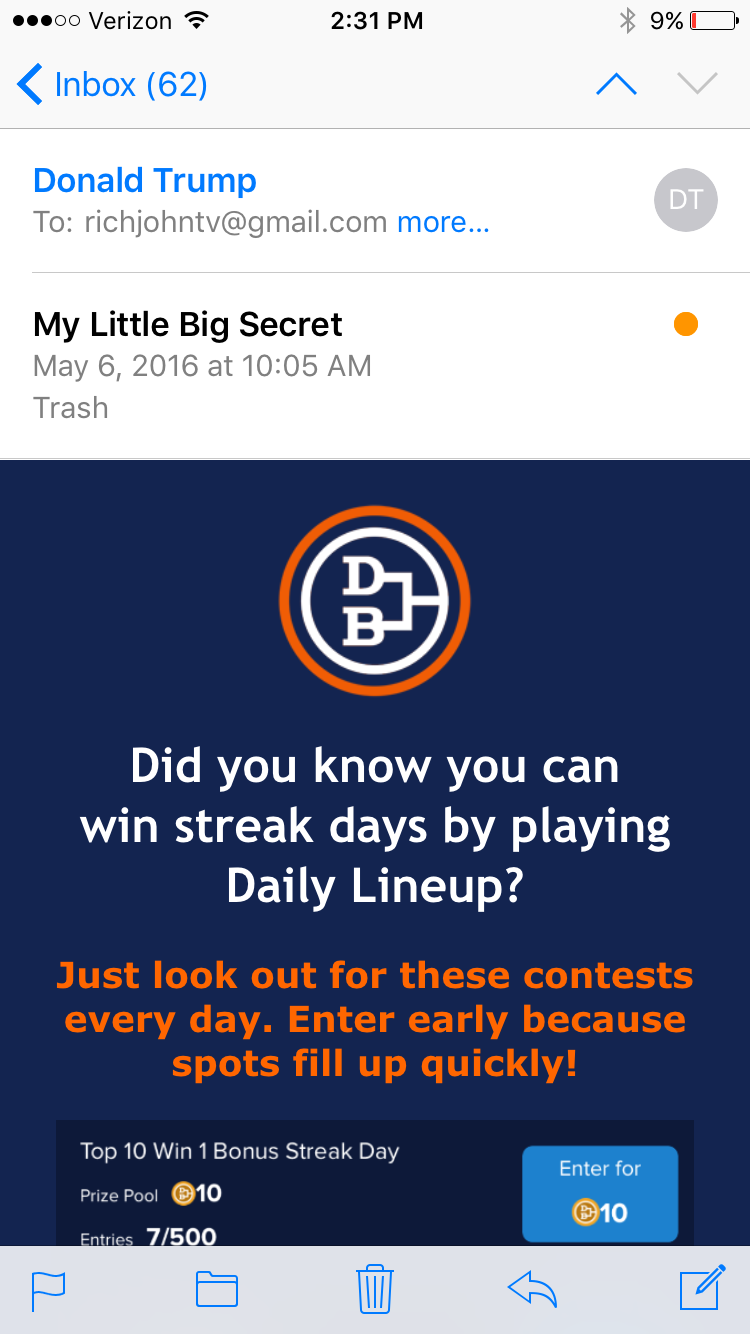The image size is (750, 1334).
Task: Move the message to a folder
Action: [x=217, y=1289]
